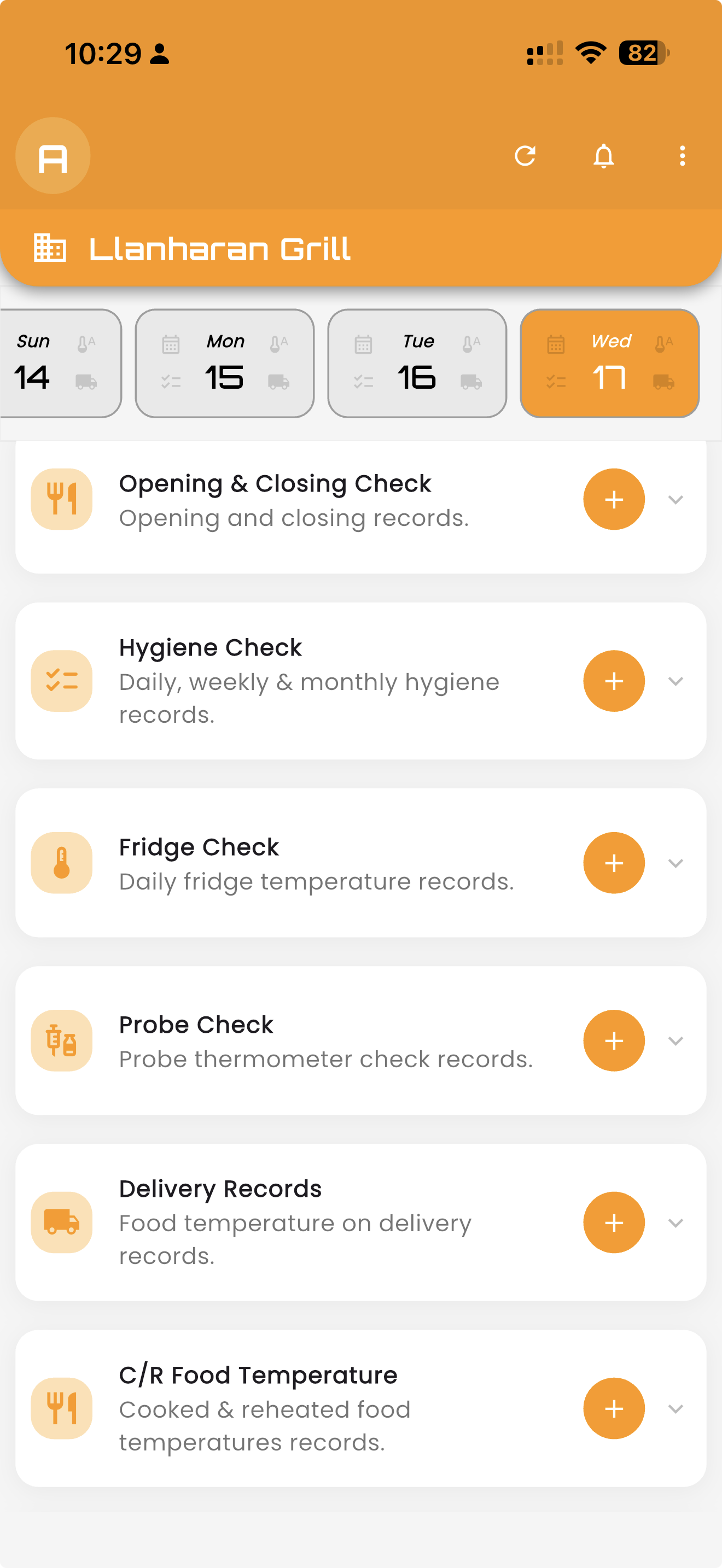Add a new Fridge Check record
Screen dimensions: 722x1568
pos(614,863)
